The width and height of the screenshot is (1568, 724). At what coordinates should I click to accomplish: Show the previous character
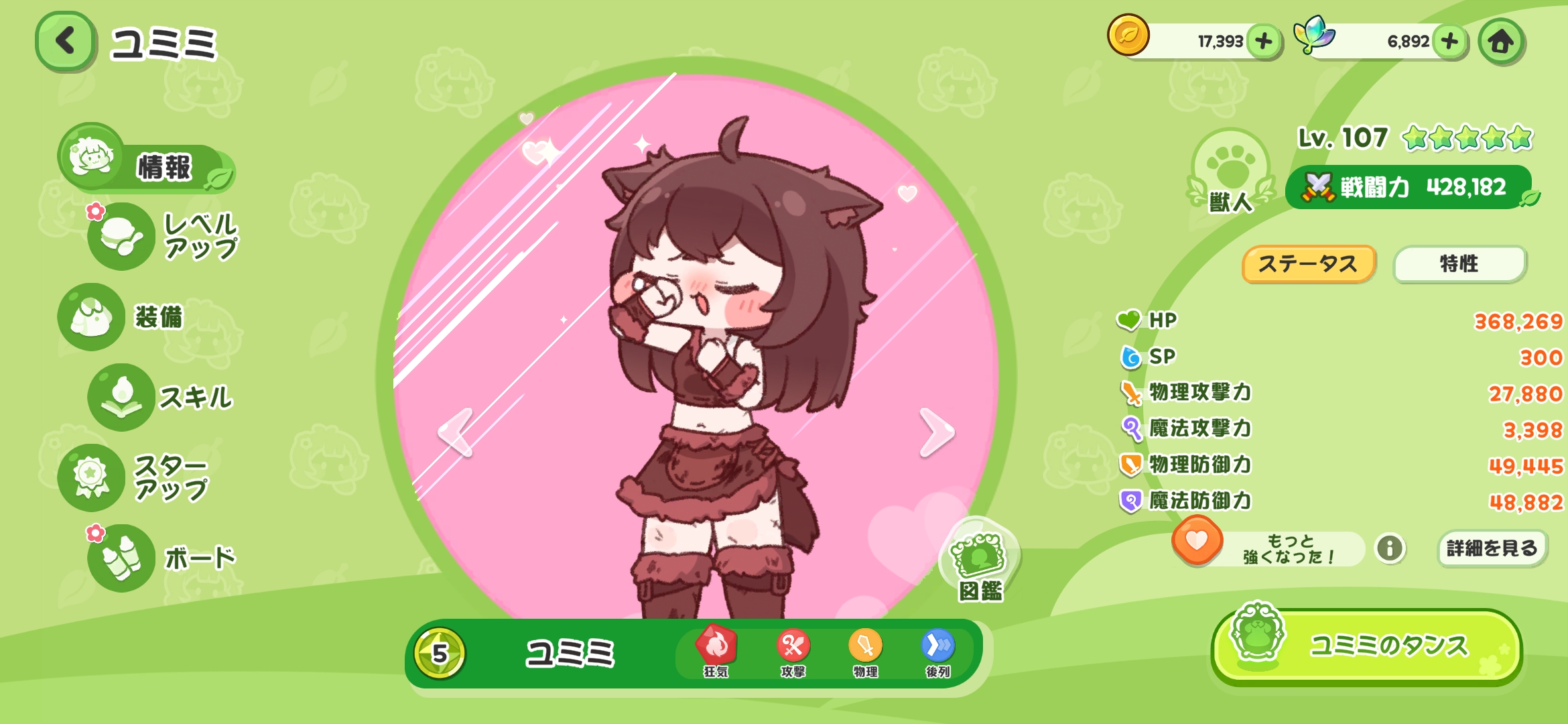tap(457, 432)
